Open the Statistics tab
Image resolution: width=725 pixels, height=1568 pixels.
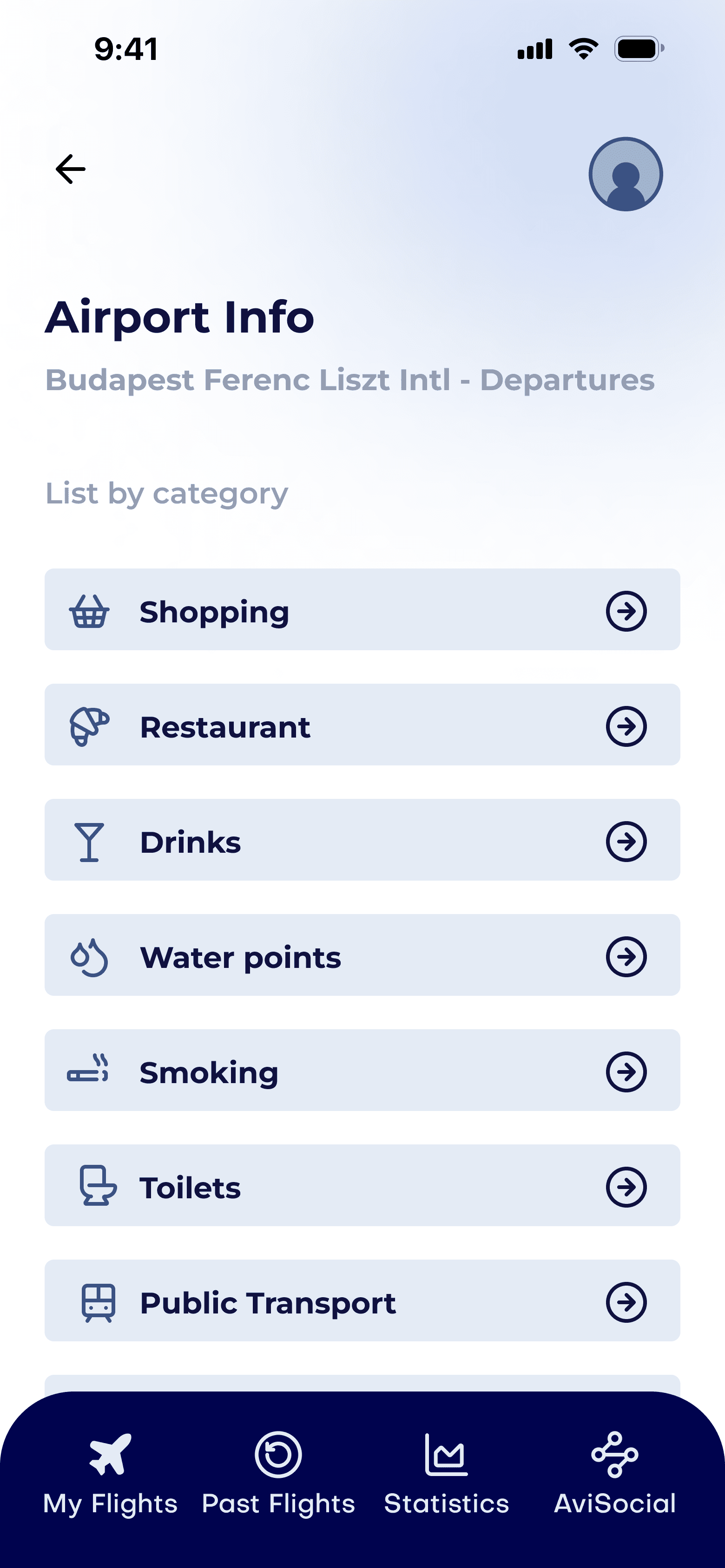coord(446,1474)
